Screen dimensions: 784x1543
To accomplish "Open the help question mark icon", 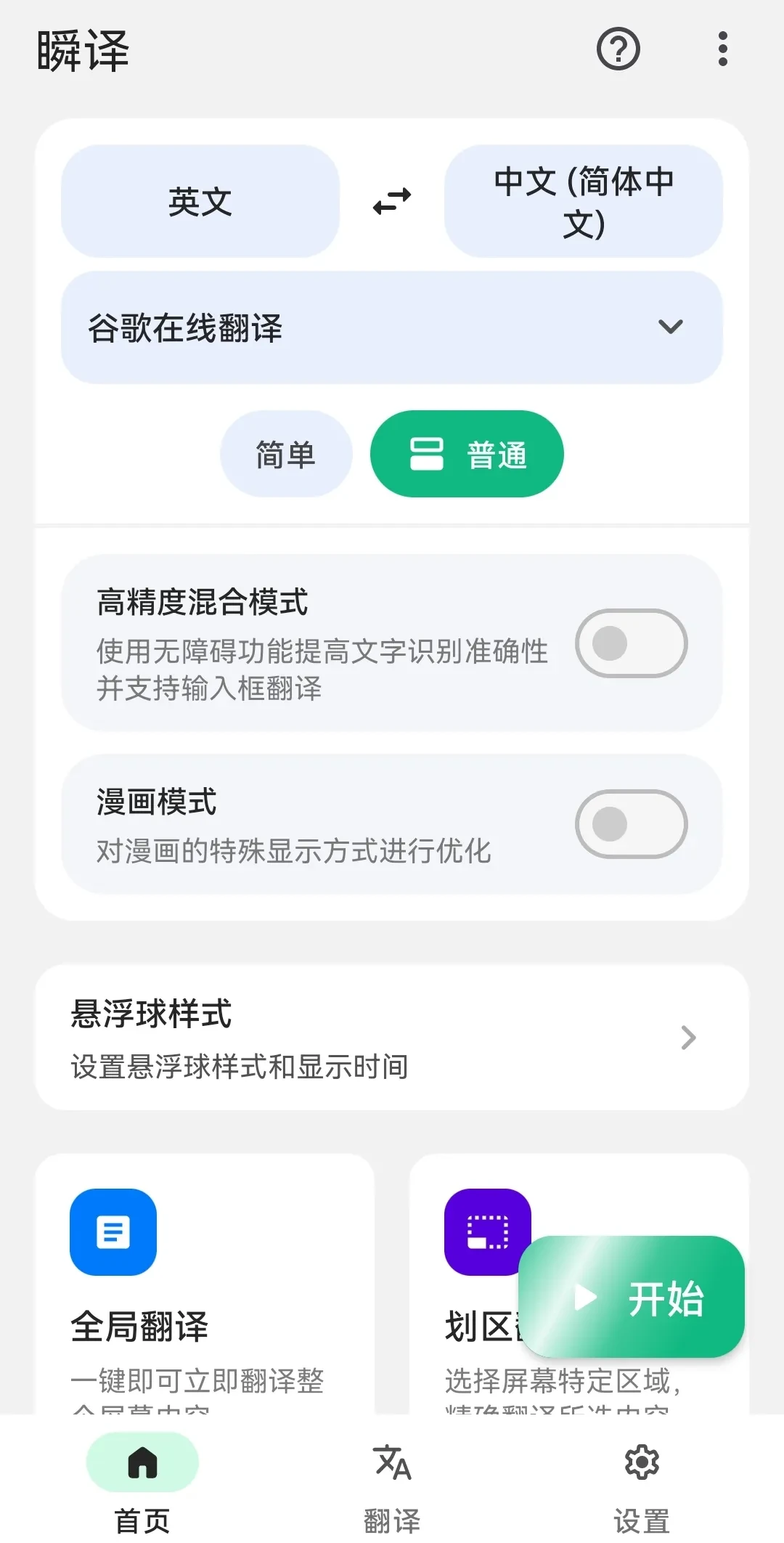I will [x=618, y=49].
